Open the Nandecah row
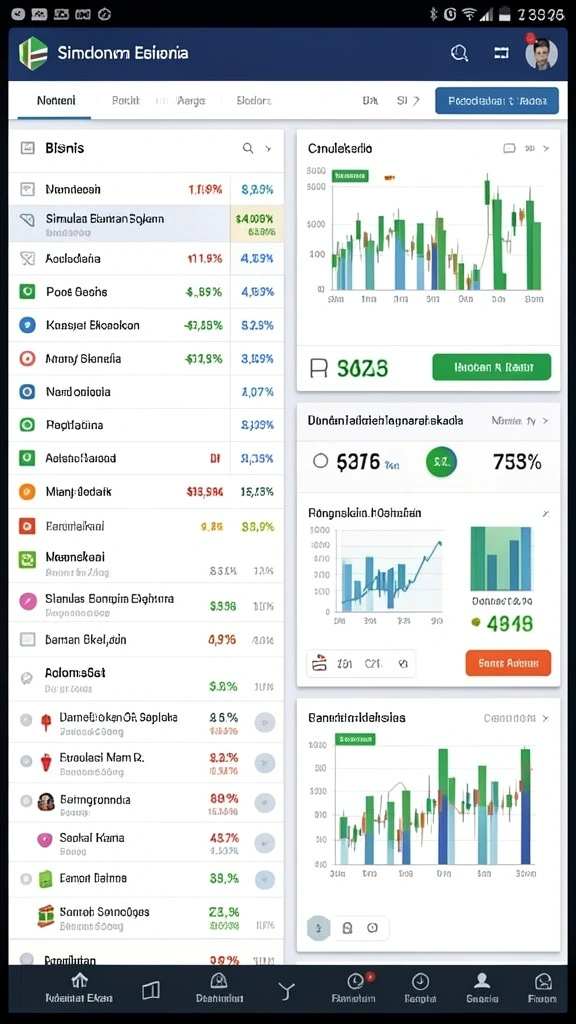 [x=146, y=189]
